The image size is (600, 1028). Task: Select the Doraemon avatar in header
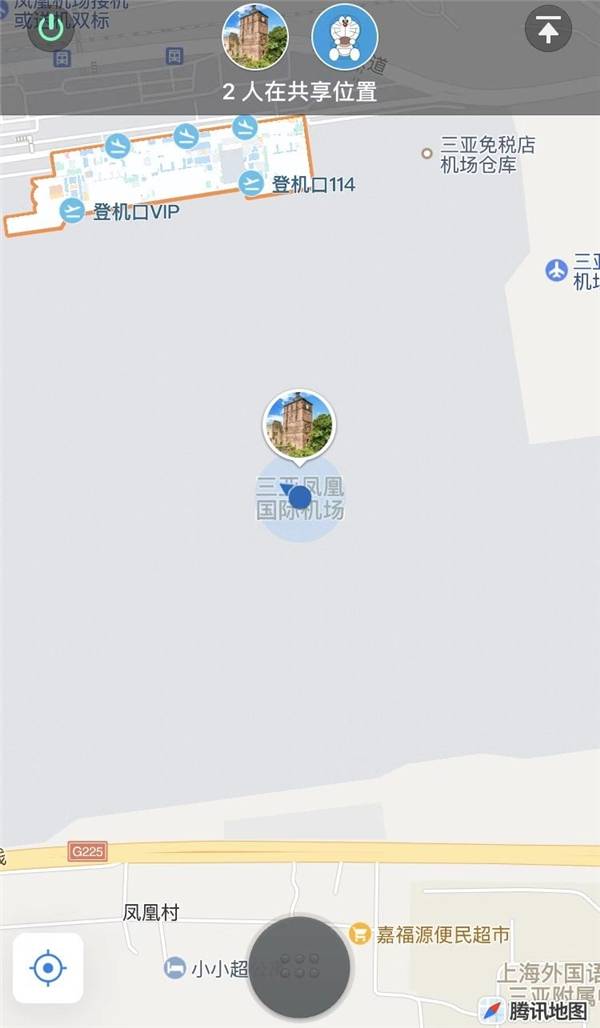[345, 37]
